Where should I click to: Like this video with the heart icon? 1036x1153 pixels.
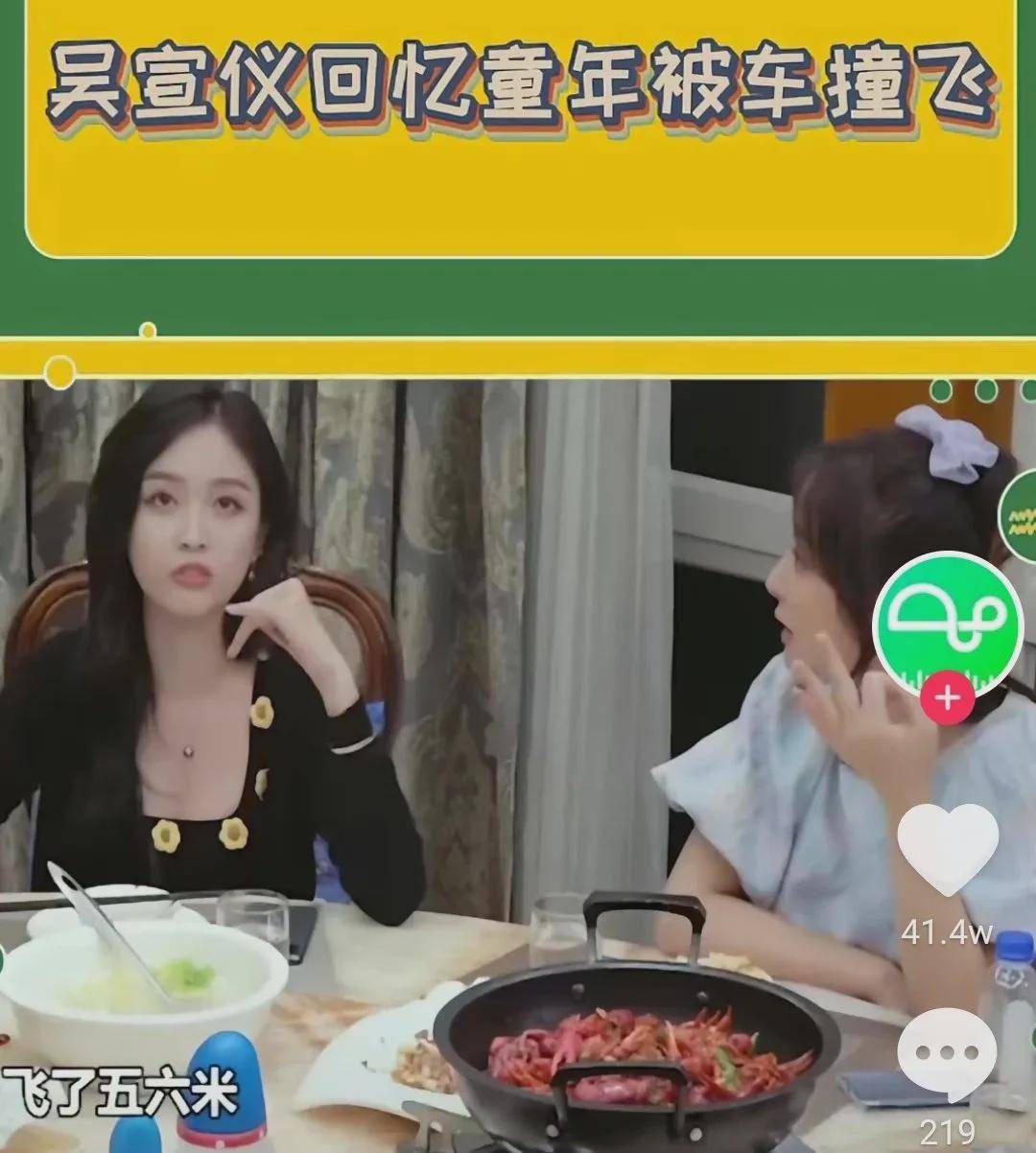(947, 847)
